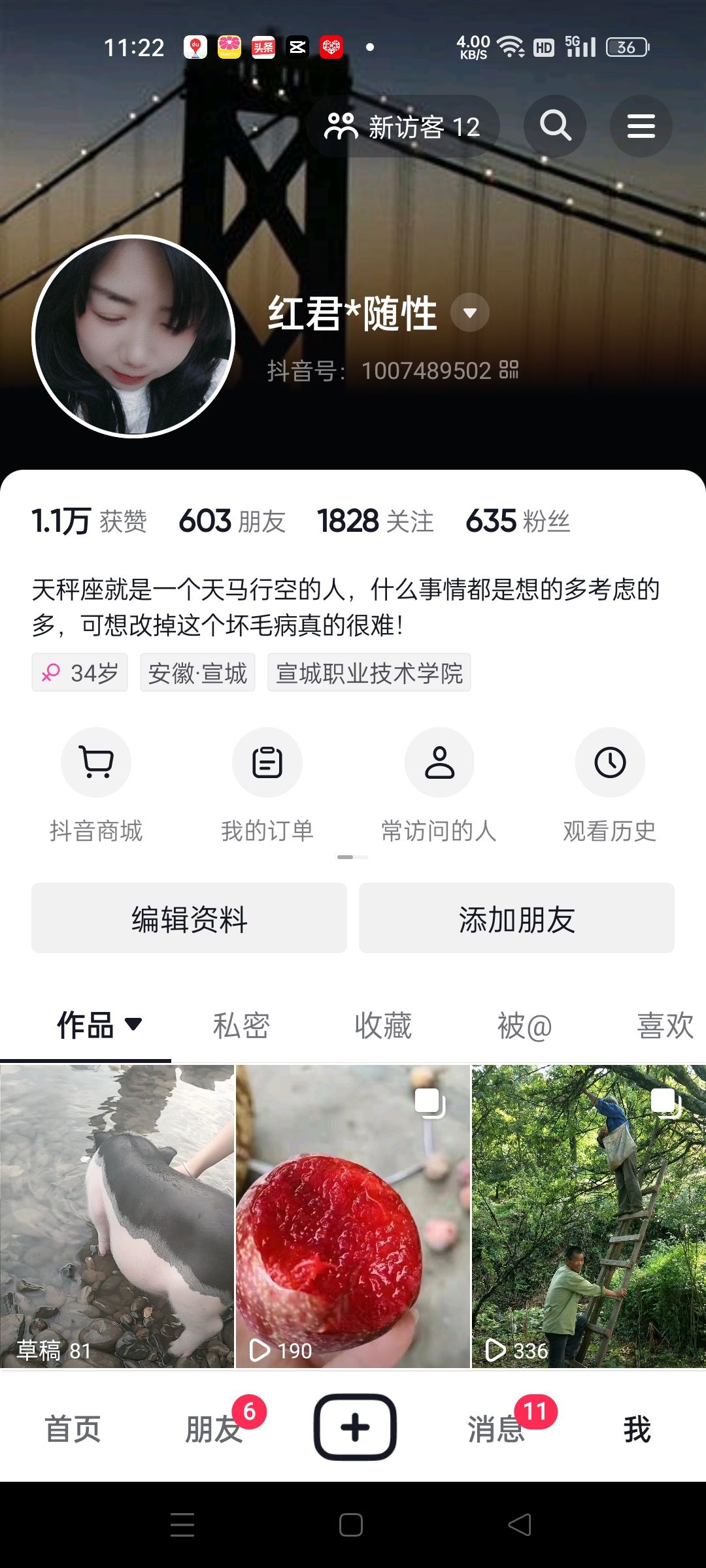View the 635 粉丝 followers list
This screenshot has height=1568, width=706.
[x=518, y=521]
